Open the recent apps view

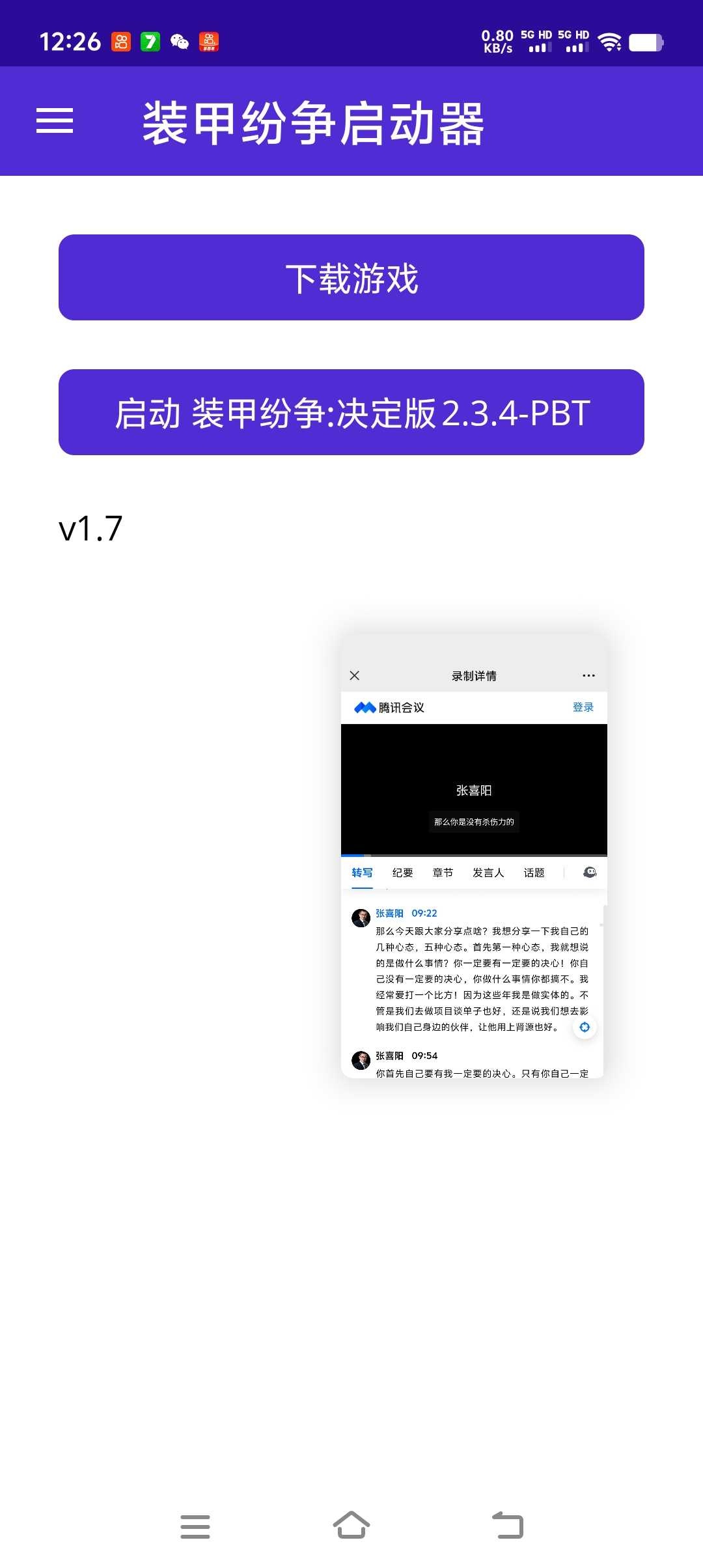click(195, 1526)
